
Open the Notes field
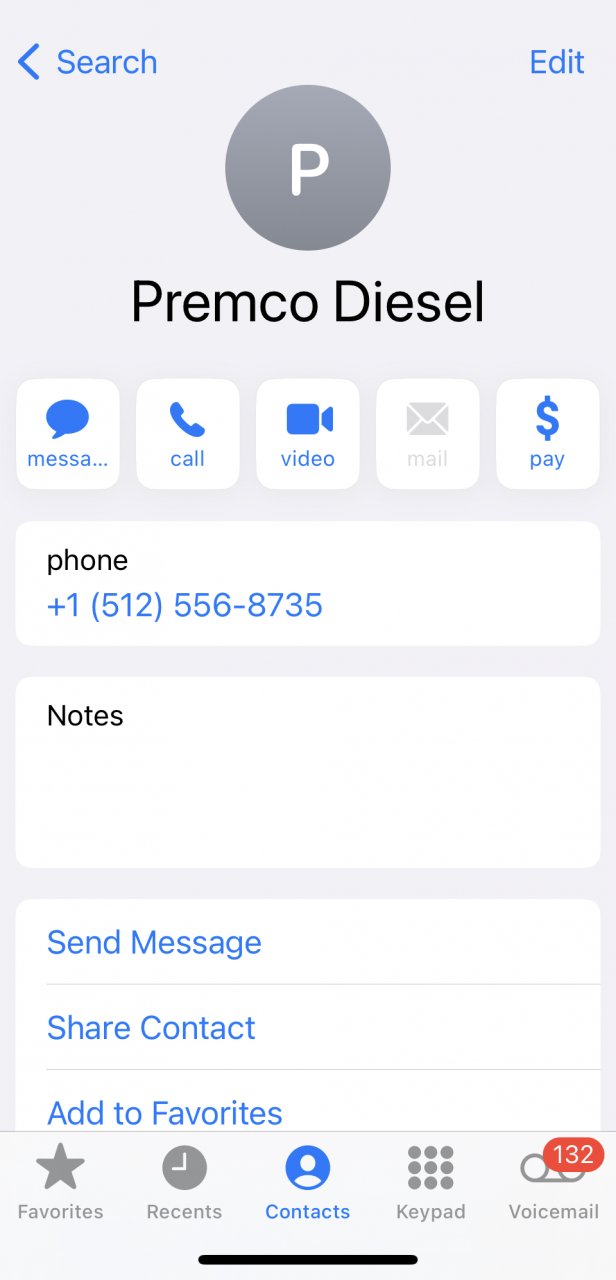click(308, 772)
